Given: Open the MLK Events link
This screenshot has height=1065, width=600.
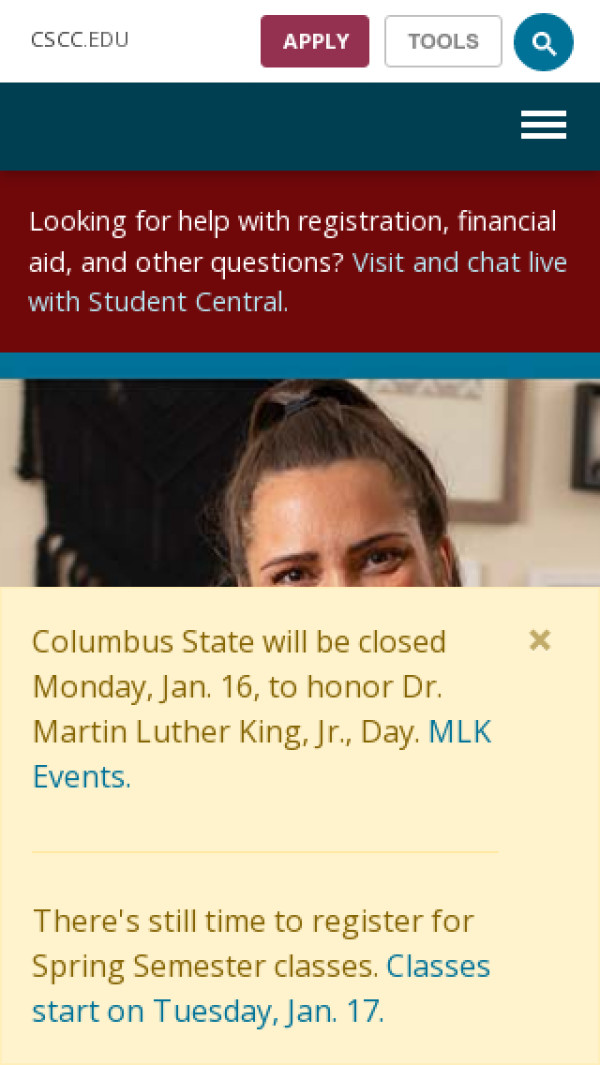Looking at the screenshot, I should [x=459, y=733].
